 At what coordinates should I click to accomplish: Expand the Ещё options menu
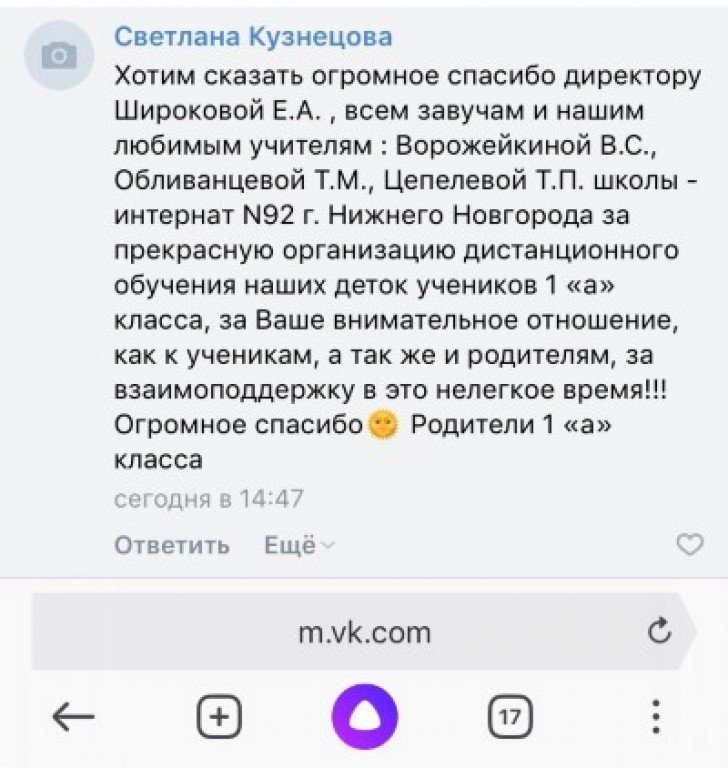tap(298, 545)
